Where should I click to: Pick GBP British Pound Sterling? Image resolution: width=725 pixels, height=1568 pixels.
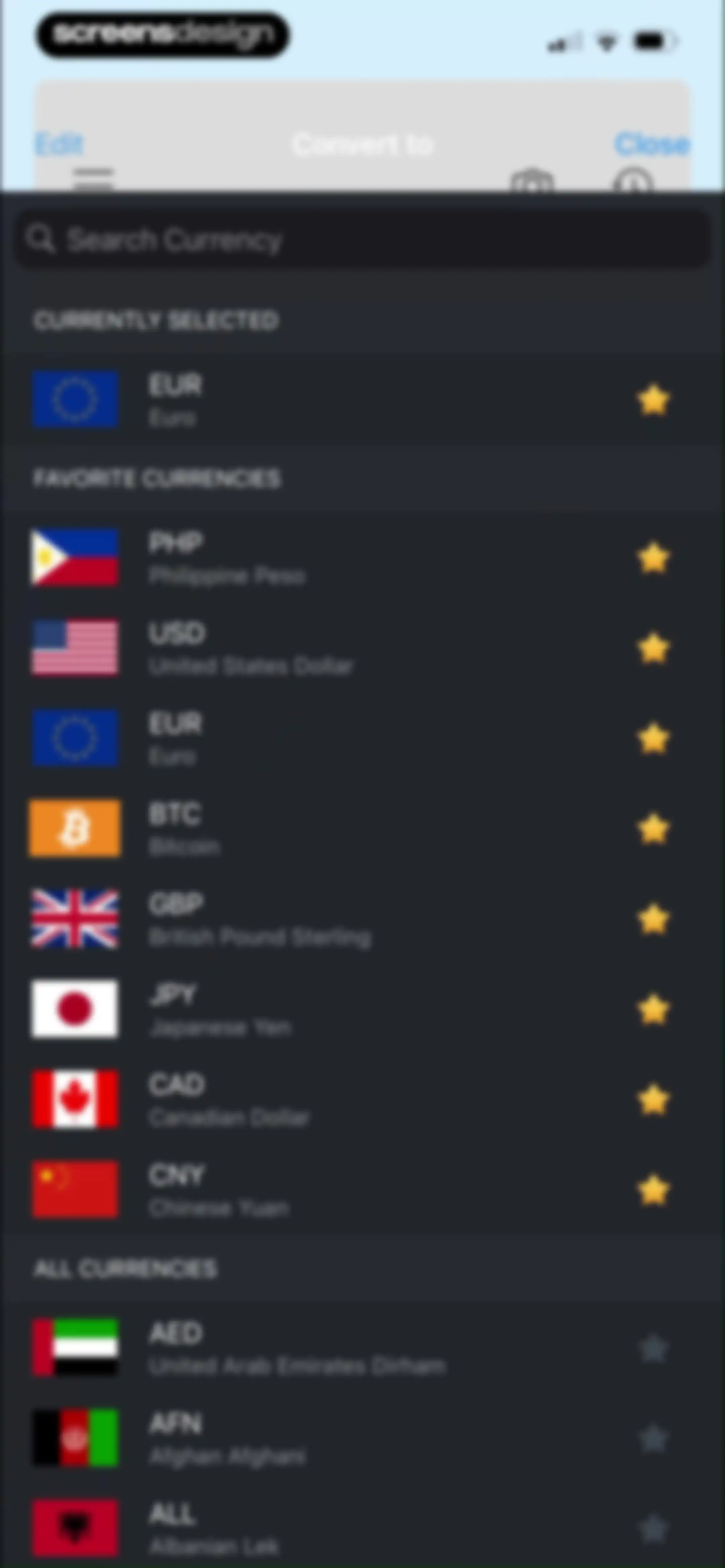pos(363,919)
